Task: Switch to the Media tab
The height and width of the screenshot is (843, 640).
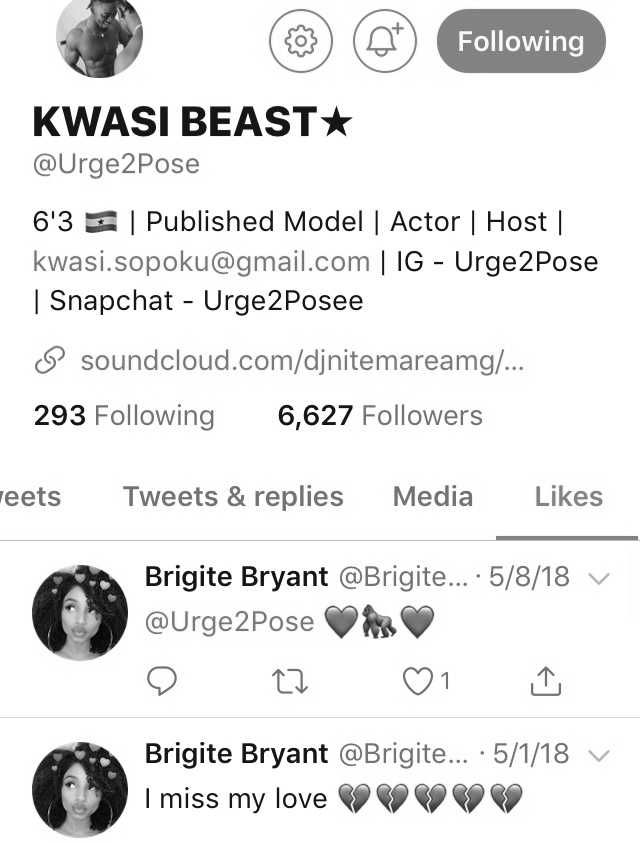Action: pyautogui.click(x=432, y=497)
